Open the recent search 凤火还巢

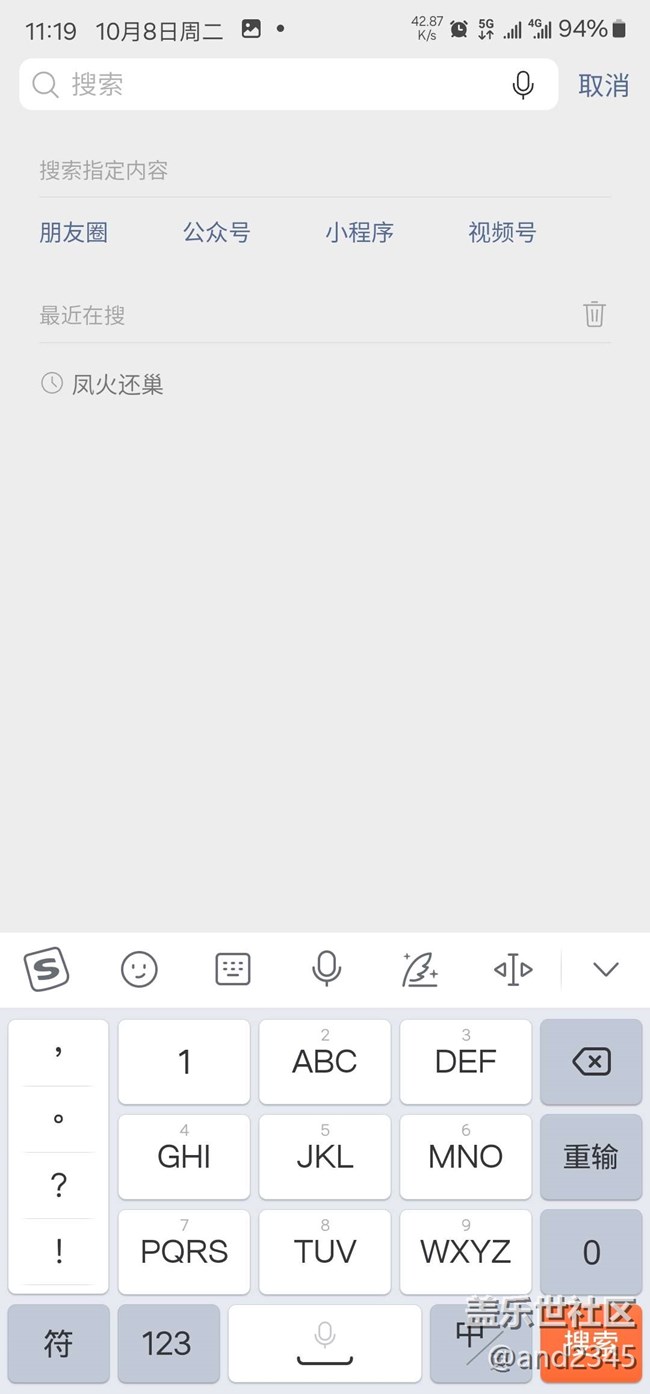pos(117,384)
